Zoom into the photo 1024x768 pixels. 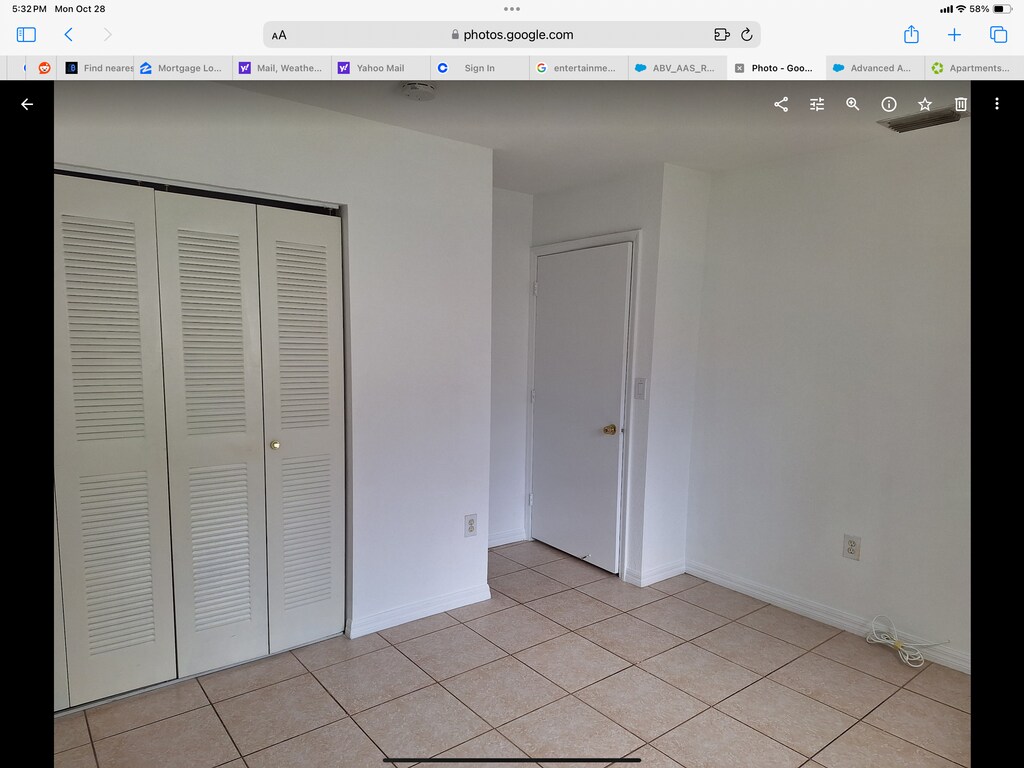tap(853, 104)
